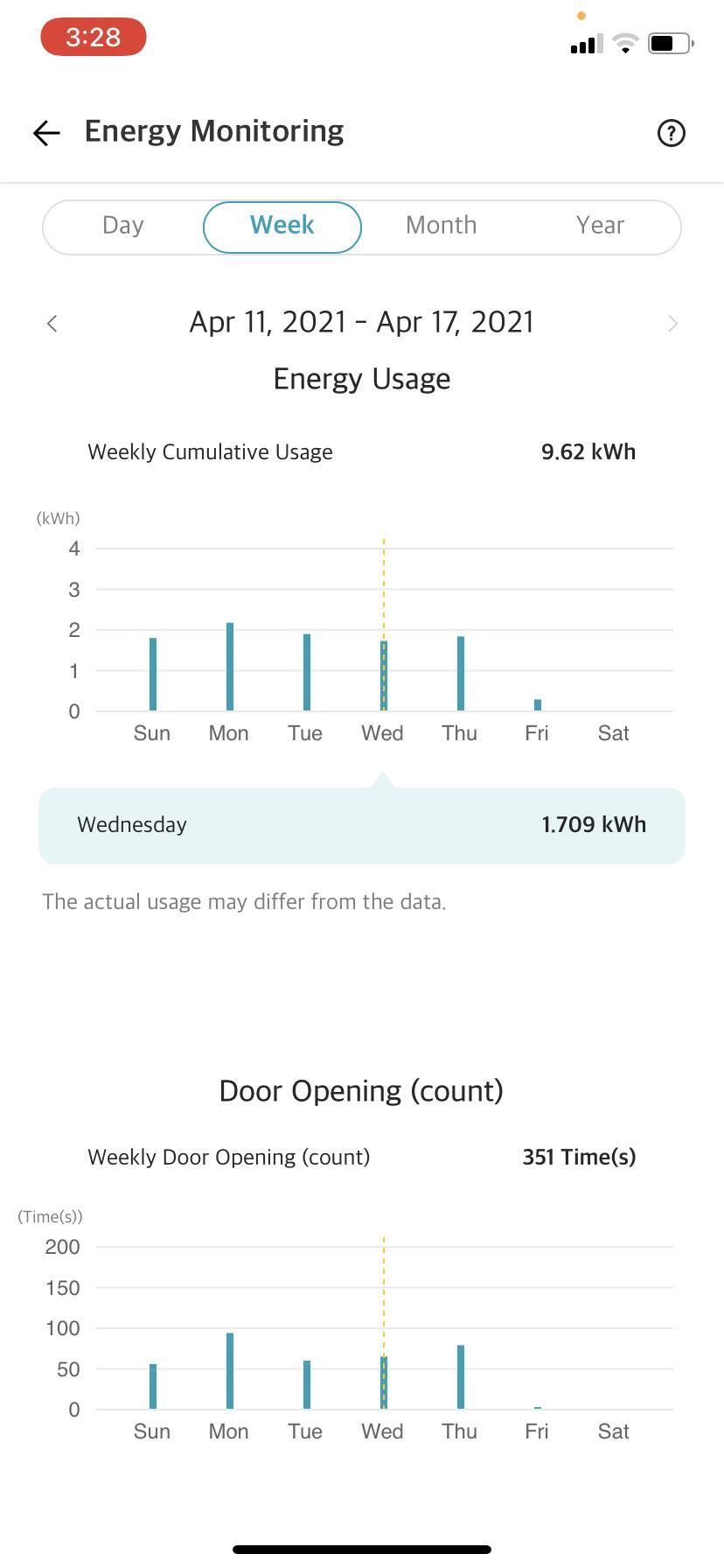Viewport: 724px width, 1568px height.
Task: Go to the previous week
Action: click(52, 324)
